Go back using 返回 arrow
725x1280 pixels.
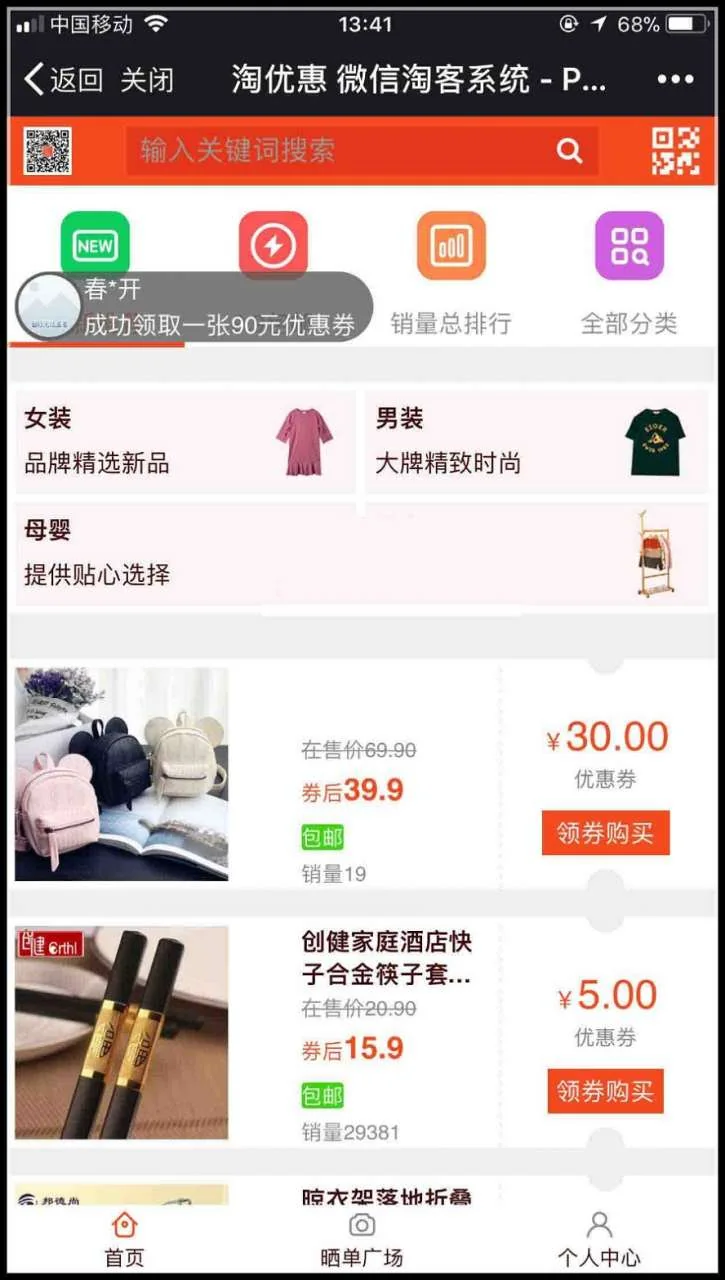click(x=62, y=80)
